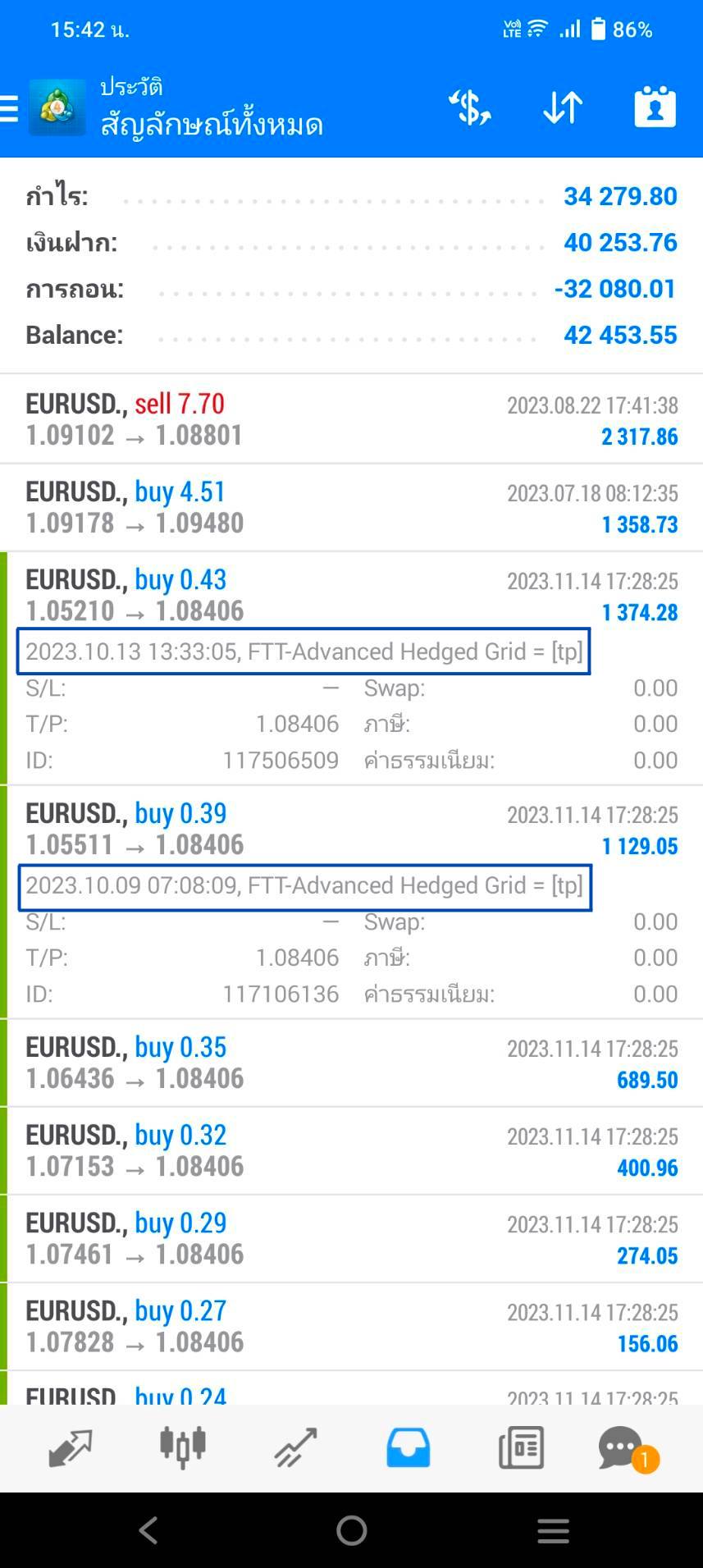This screenshot has height=1568, width=703.
Task: Open the symbol filter dollar icon
Action: (x=469, y=107)
